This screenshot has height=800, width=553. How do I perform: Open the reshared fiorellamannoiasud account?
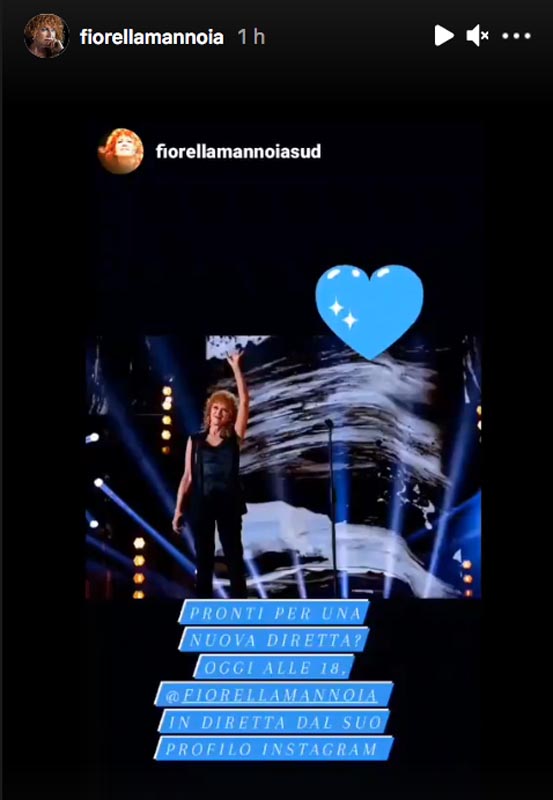point(238,152)
